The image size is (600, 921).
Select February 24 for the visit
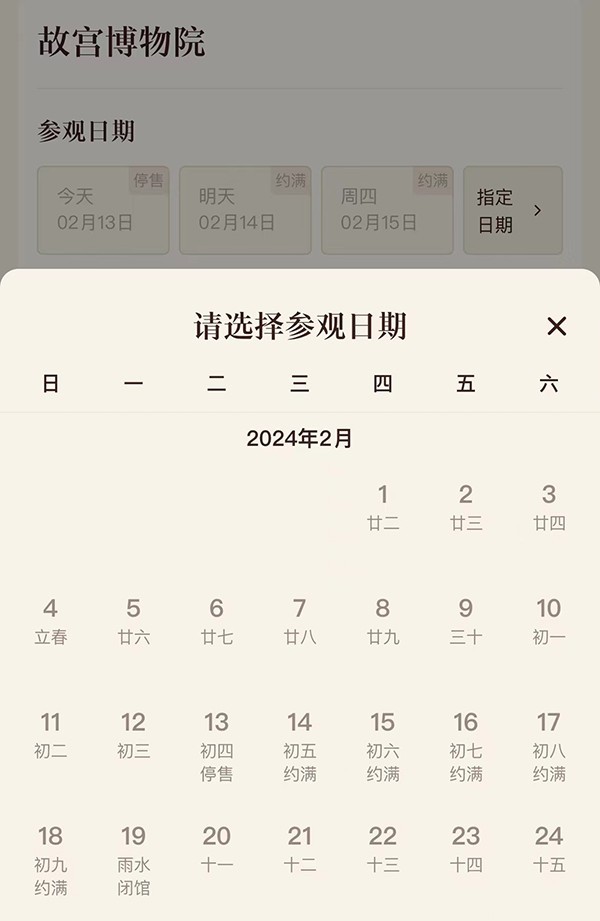tap(548, 848)
